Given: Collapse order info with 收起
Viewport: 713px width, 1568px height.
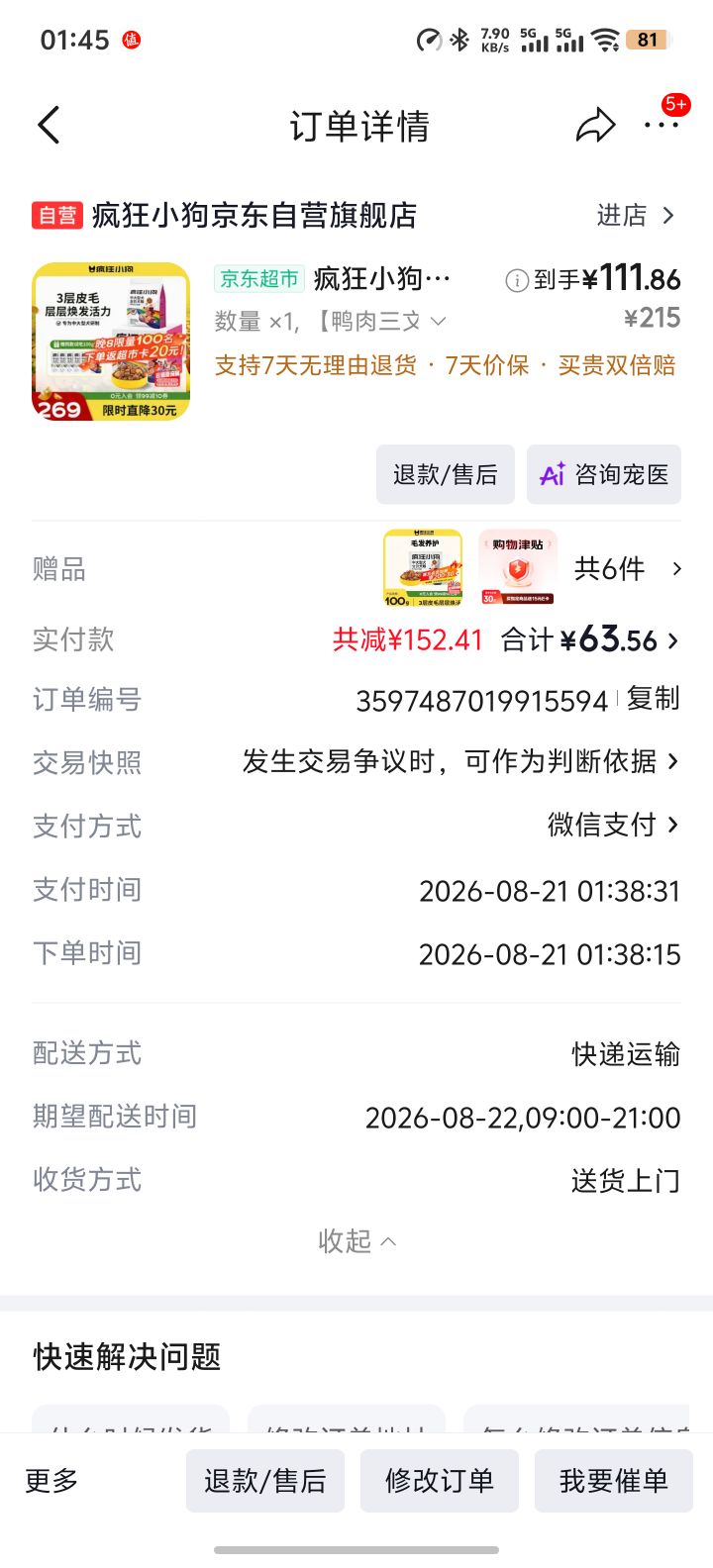Looking at the screenshot, I should (356, 1240).
